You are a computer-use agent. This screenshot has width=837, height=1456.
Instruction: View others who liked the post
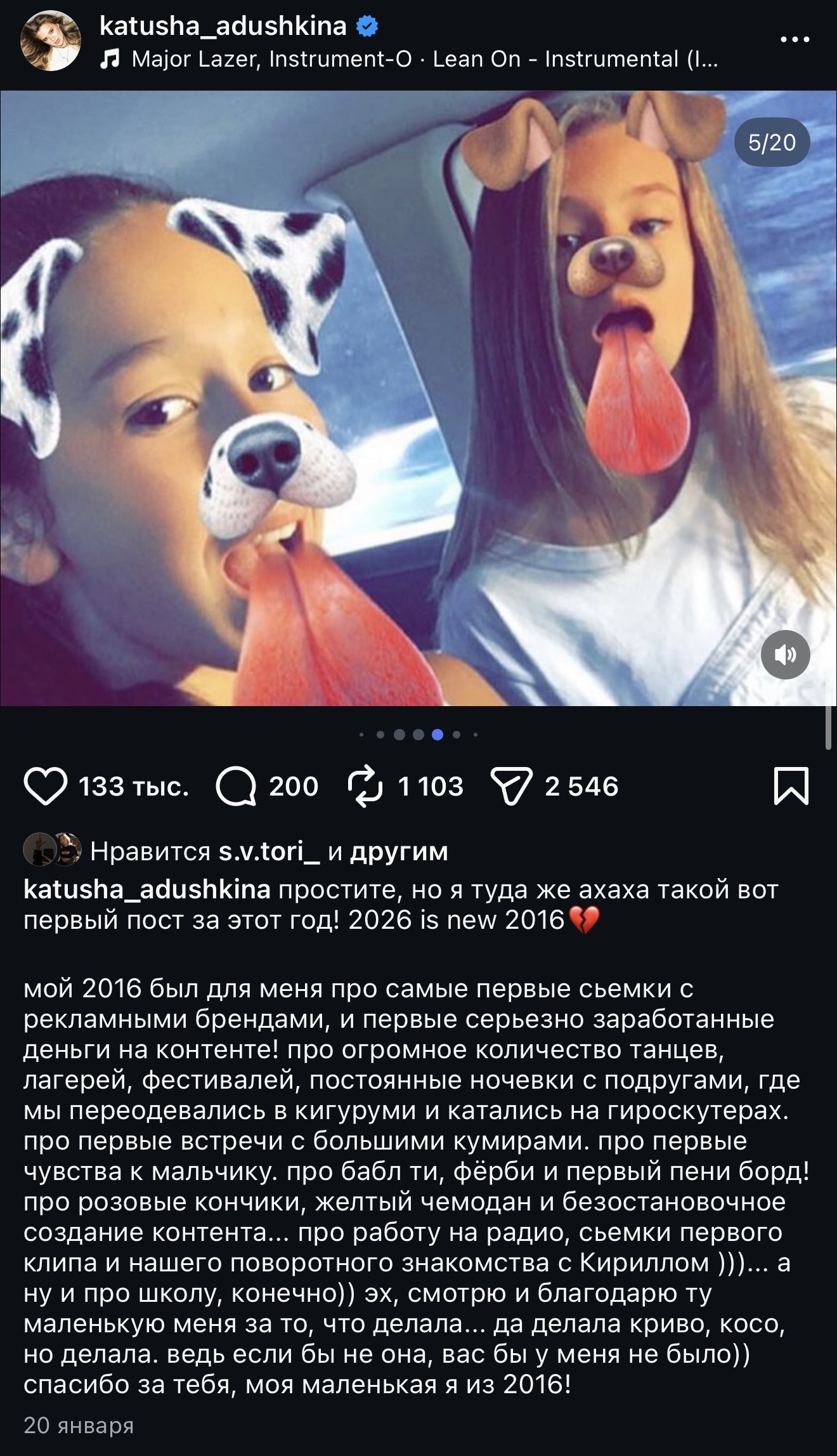coord(399,851)
